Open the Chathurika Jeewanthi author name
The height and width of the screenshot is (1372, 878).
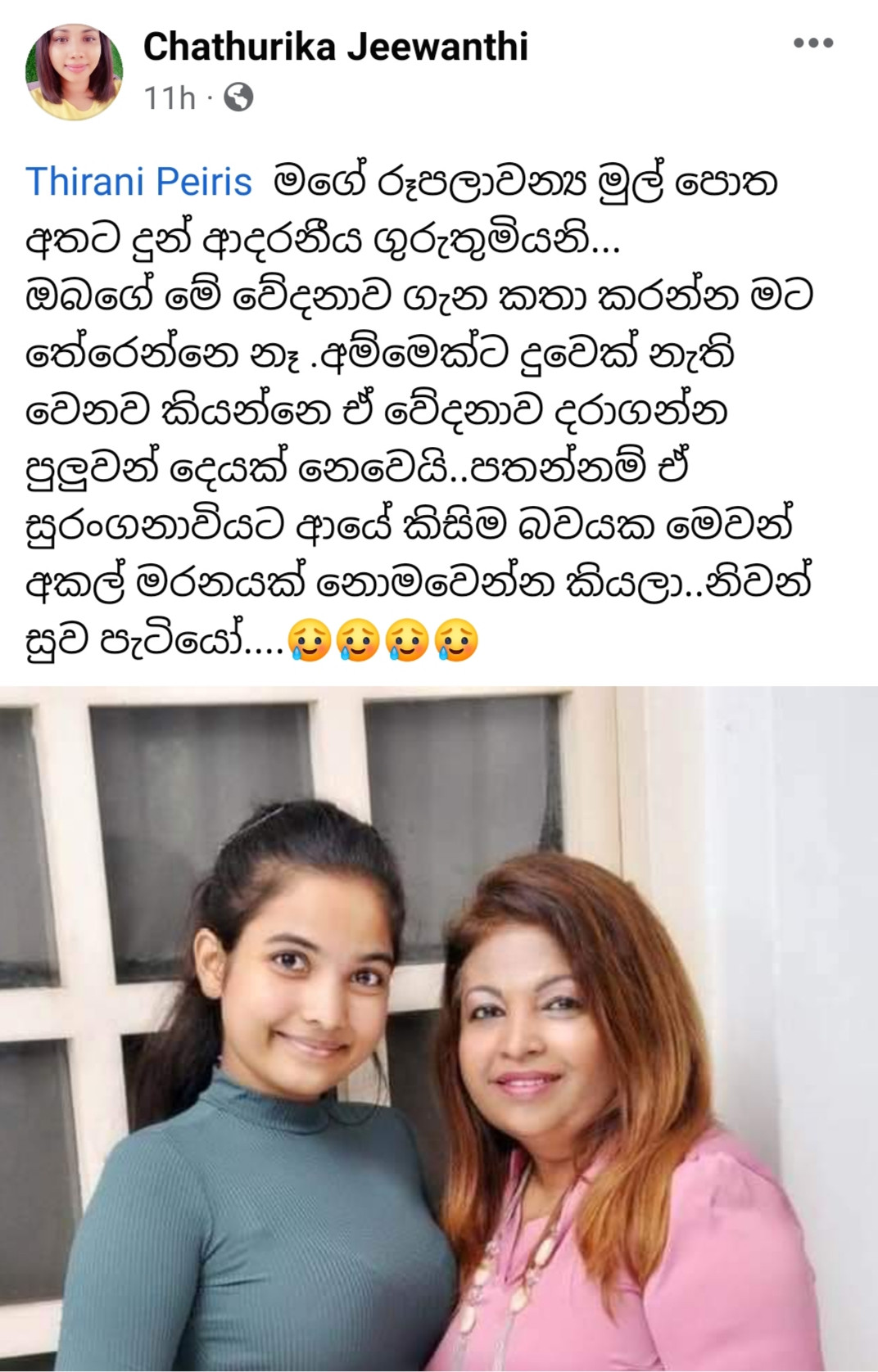(336, 47)
